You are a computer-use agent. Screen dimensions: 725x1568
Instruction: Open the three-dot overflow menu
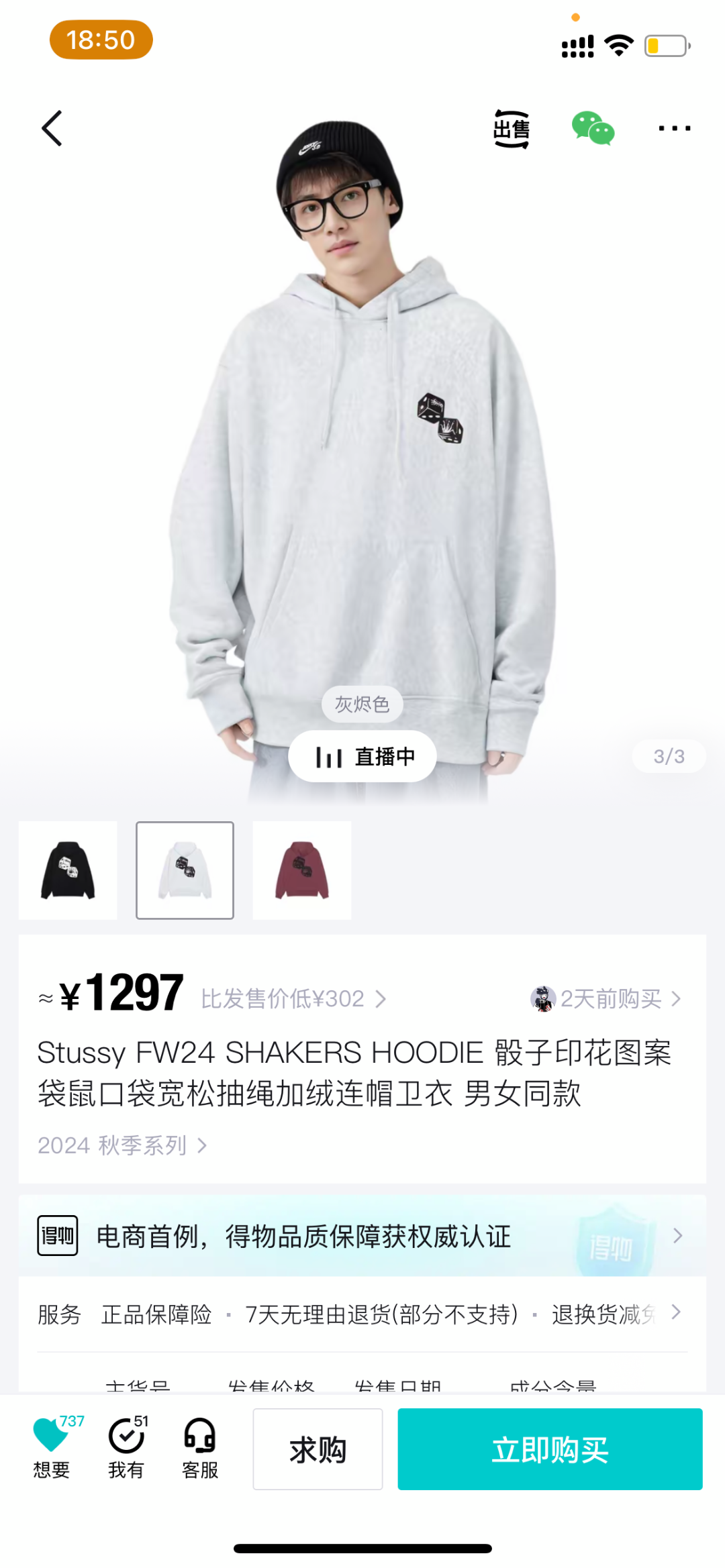click(674, 128)
